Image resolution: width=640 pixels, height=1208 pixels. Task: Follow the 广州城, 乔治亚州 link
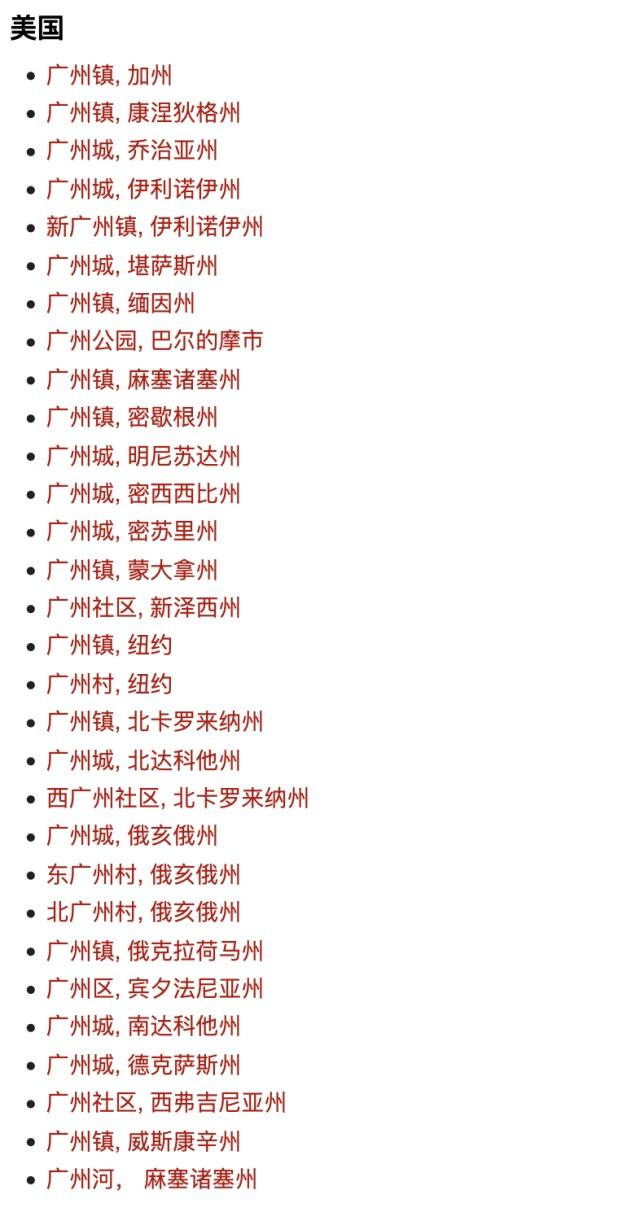(132, 151)
